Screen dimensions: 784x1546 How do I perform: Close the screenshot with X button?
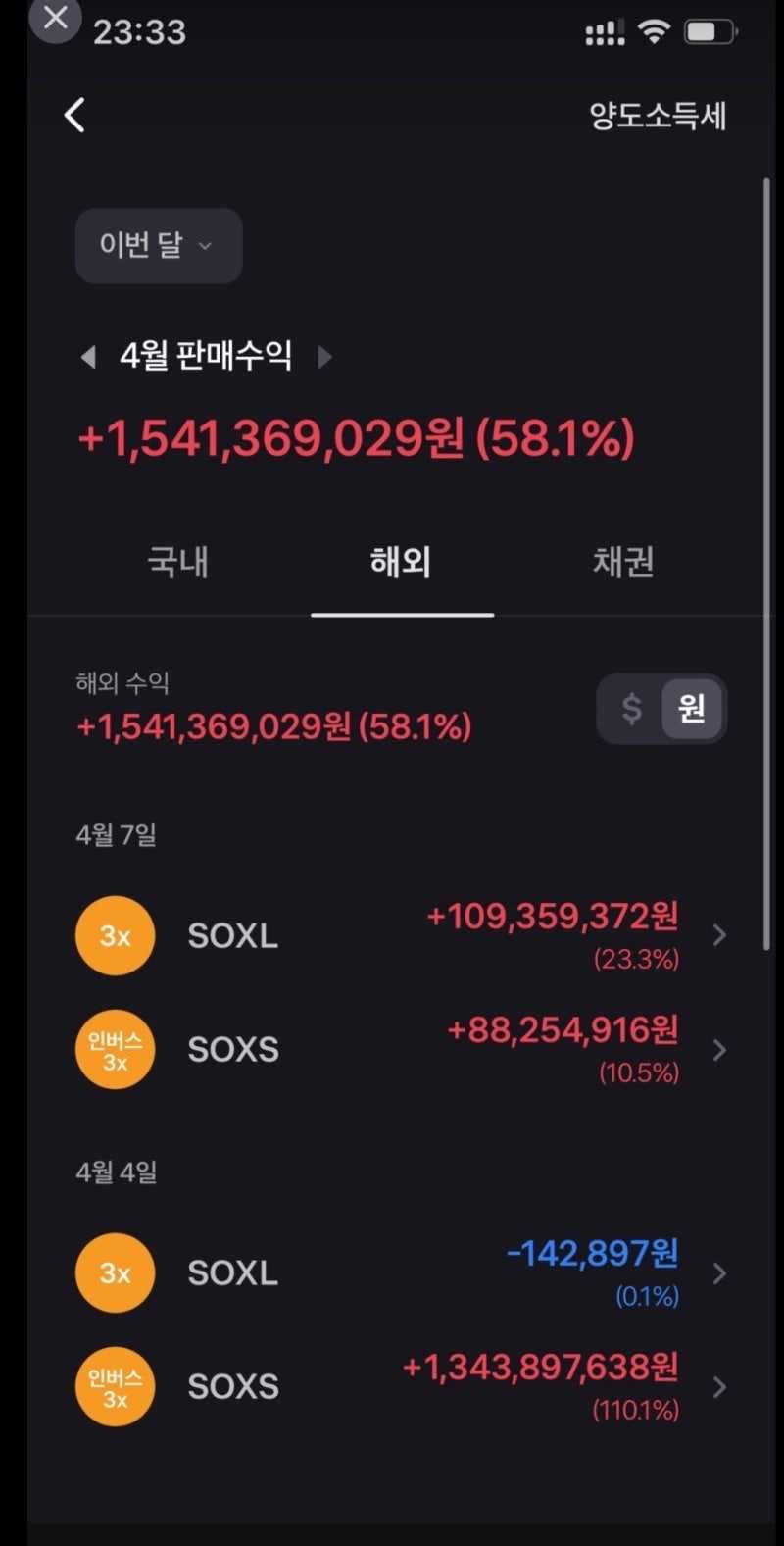[56, 18]
